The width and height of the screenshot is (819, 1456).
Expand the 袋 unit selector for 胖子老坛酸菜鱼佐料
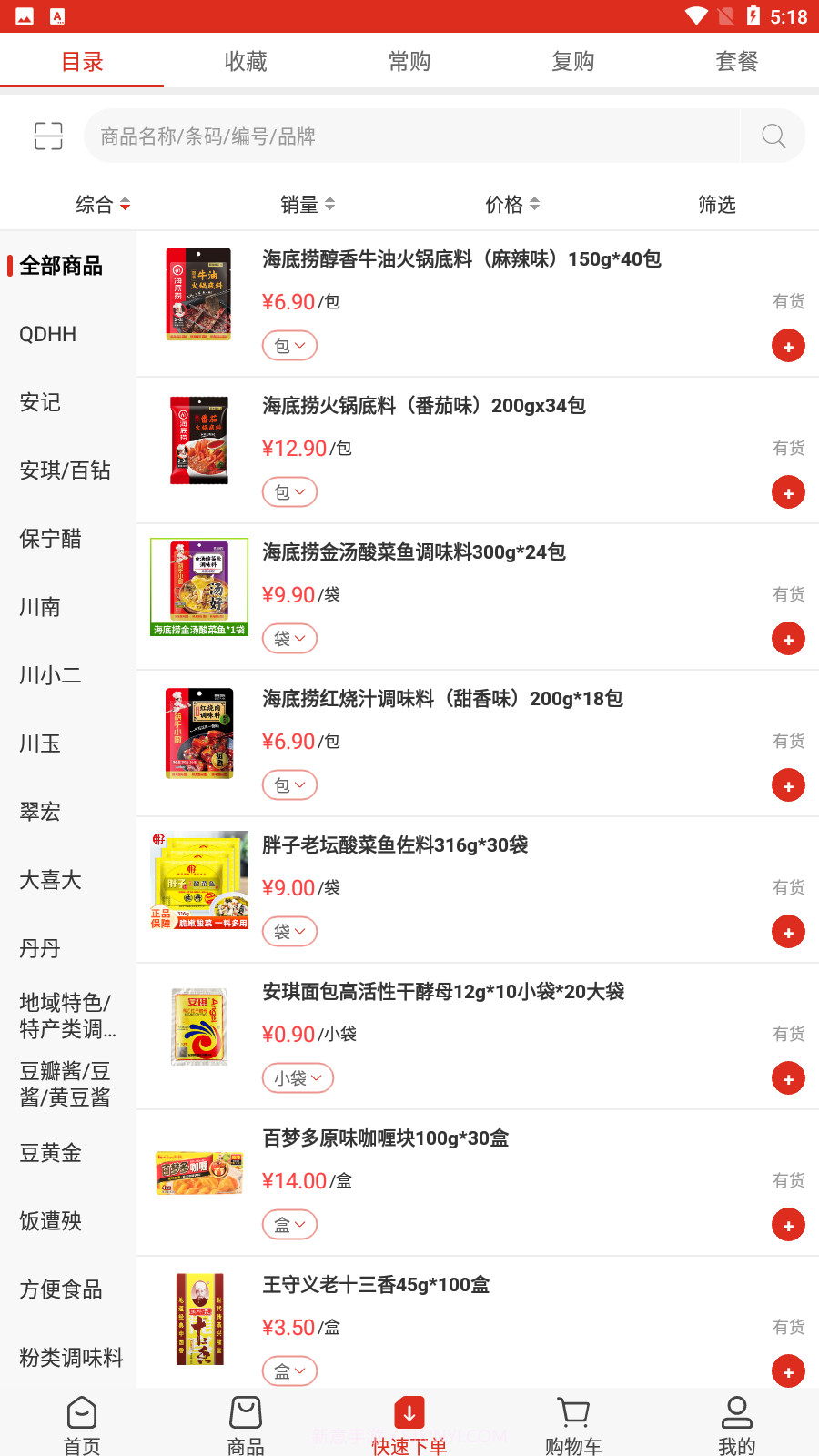pos(289,931)
